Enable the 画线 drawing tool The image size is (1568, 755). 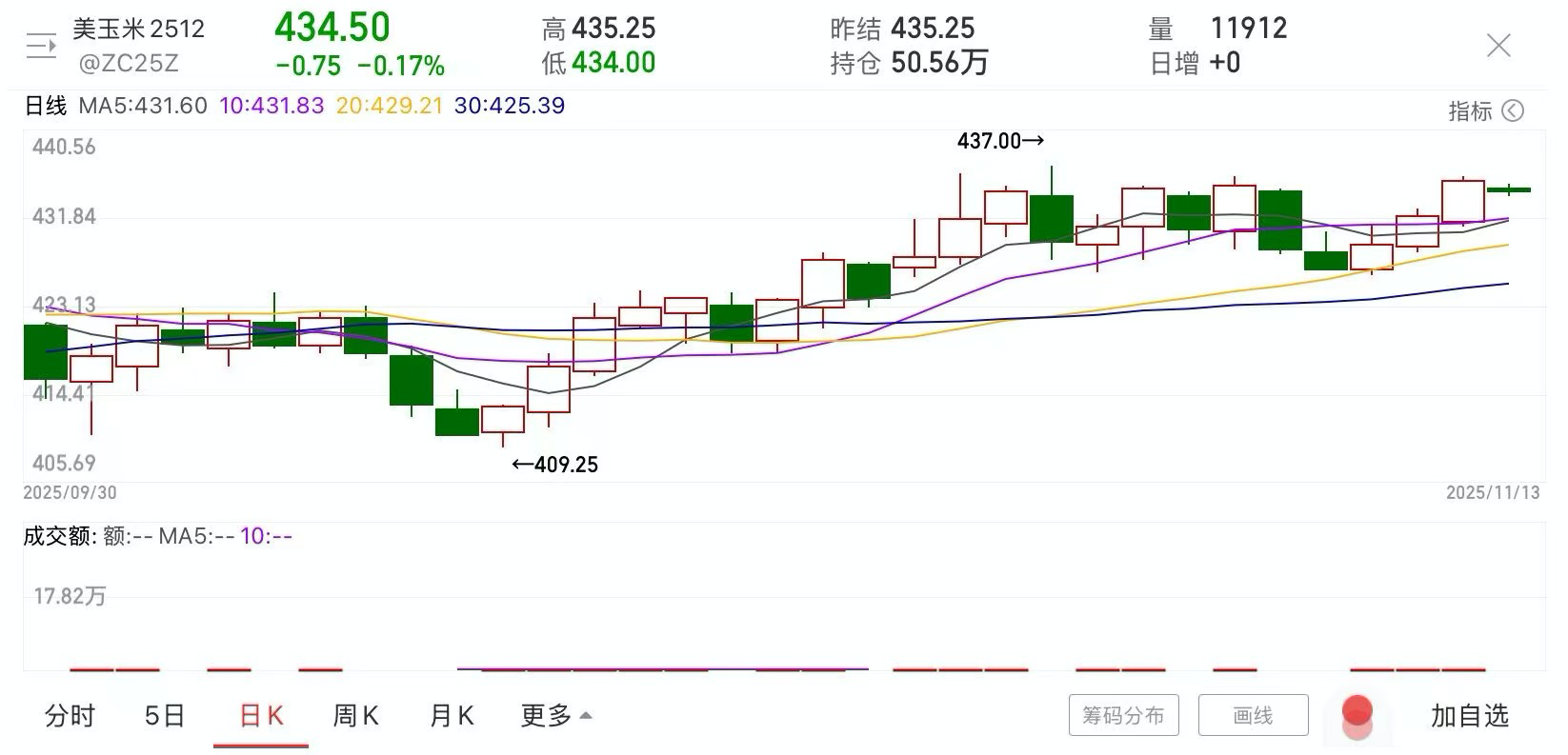tap(1252, 715)
